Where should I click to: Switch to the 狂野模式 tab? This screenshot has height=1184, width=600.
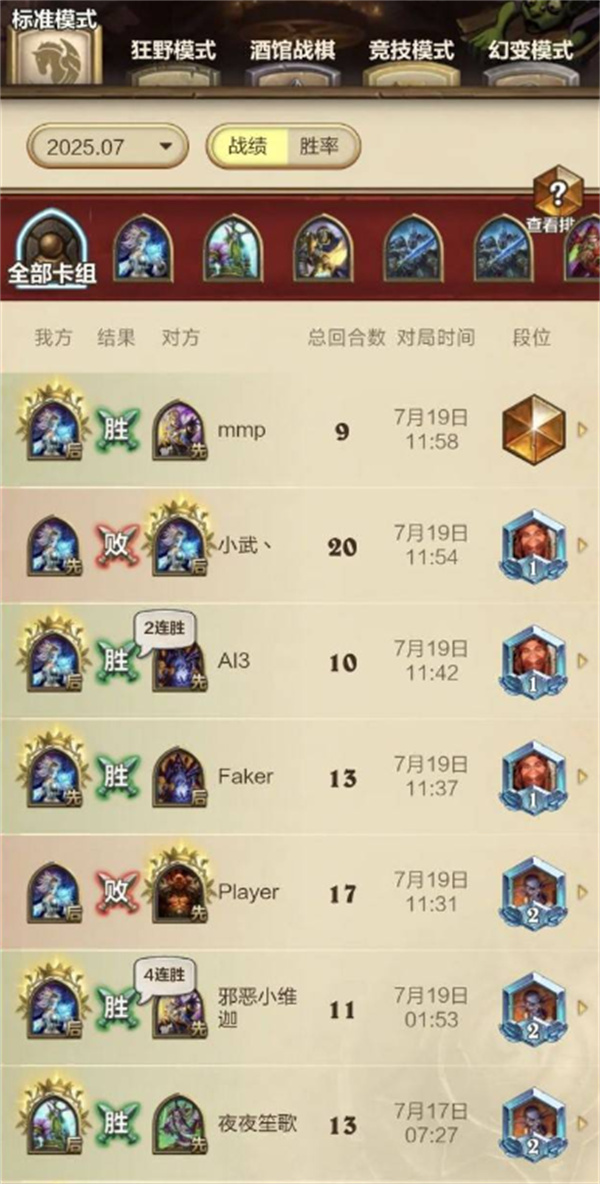coord(173,51)
